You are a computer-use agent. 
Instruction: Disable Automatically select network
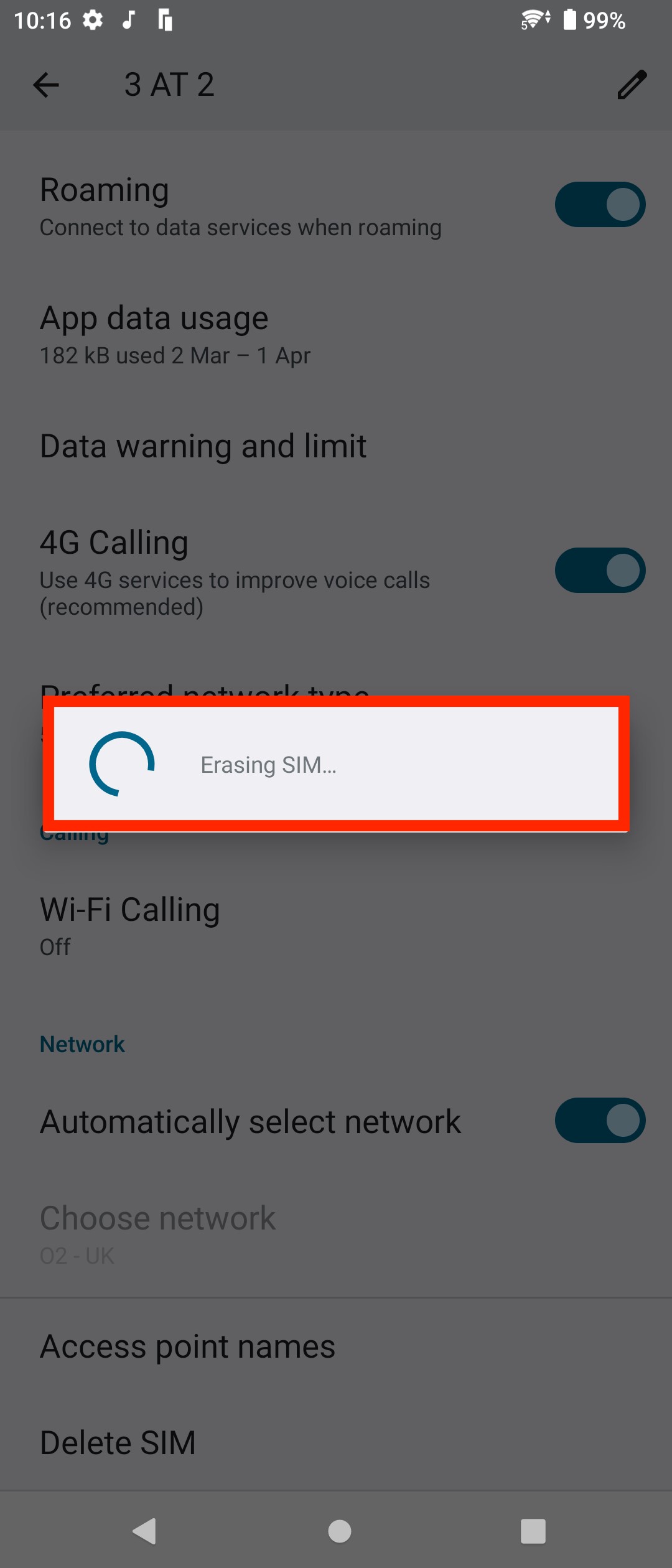tap(599, 1121)
